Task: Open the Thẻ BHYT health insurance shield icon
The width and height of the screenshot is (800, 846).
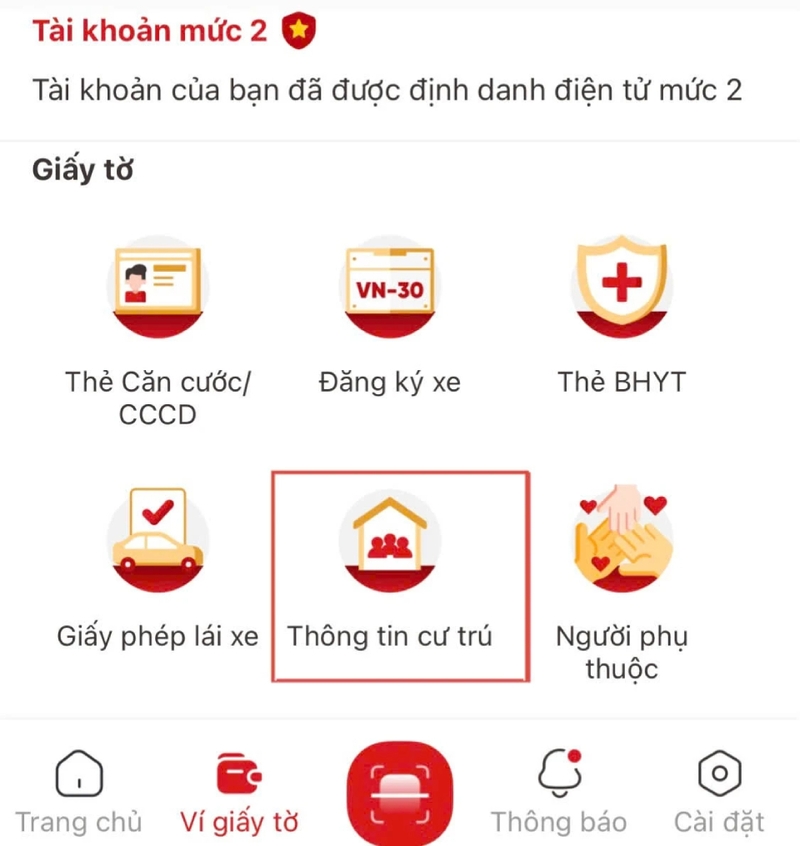Action: (x=622, y=288)
